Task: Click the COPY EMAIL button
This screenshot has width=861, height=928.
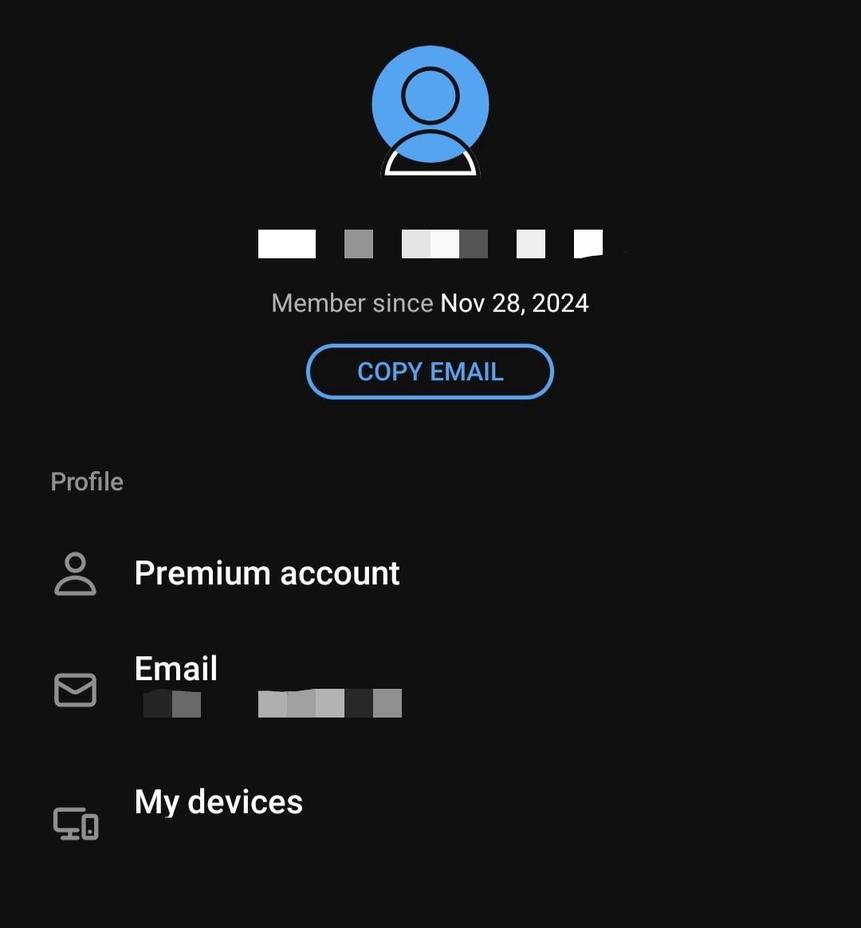Action: point(430,370)
